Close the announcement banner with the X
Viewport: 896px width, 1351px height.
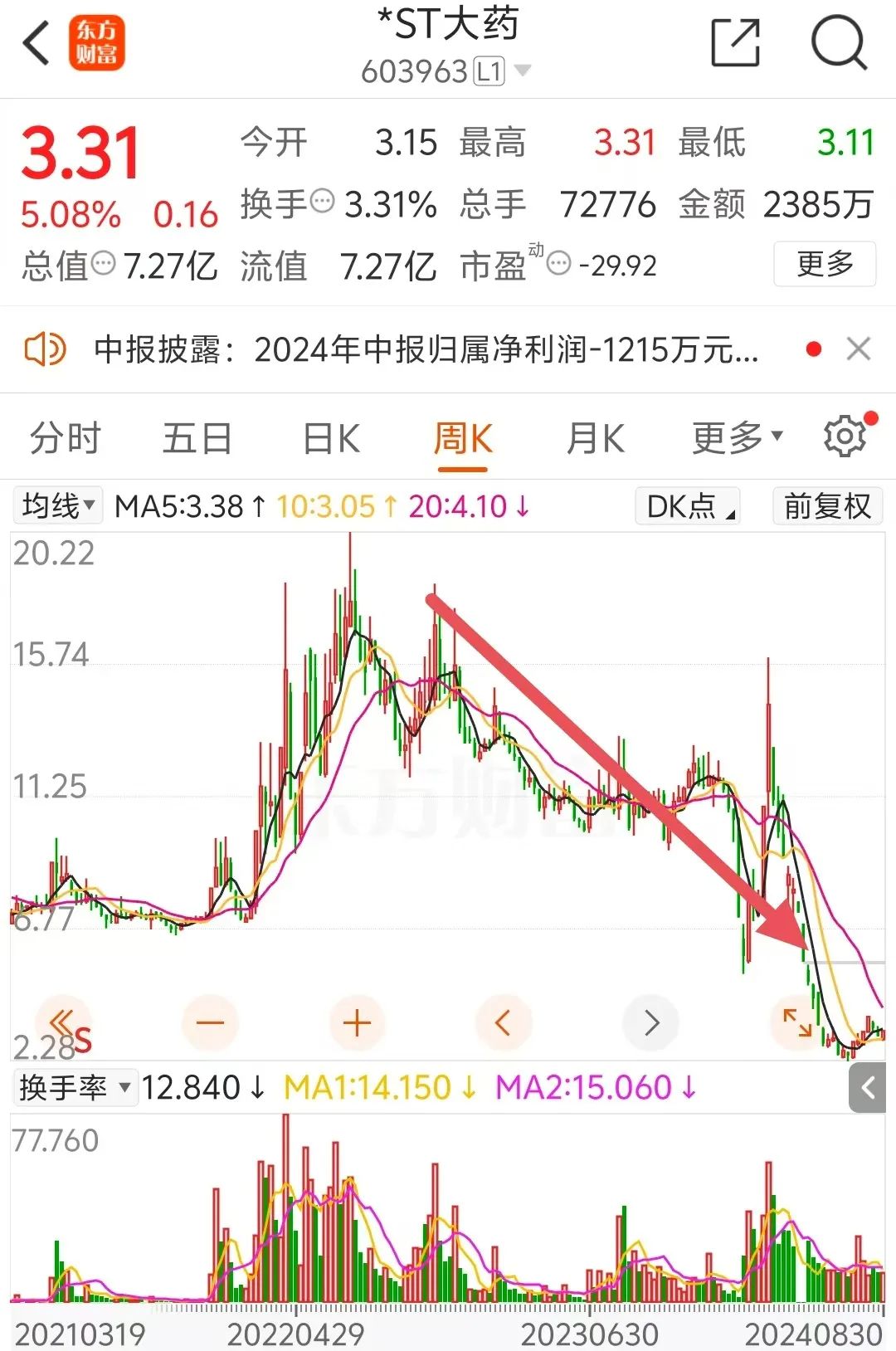pos(858,349)
